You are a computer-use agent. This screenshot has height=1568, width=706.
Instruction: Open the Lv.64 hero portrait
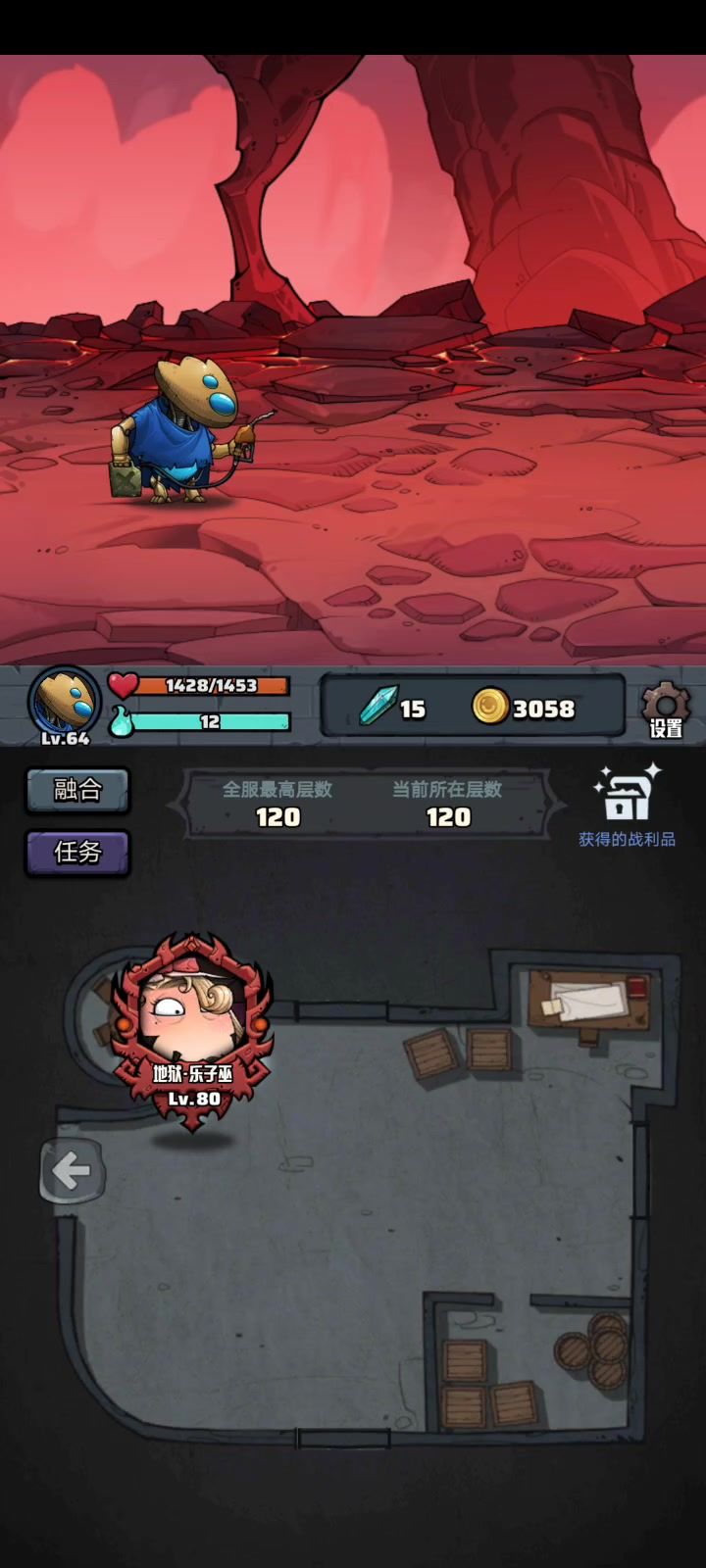click(x=66, y=706)
